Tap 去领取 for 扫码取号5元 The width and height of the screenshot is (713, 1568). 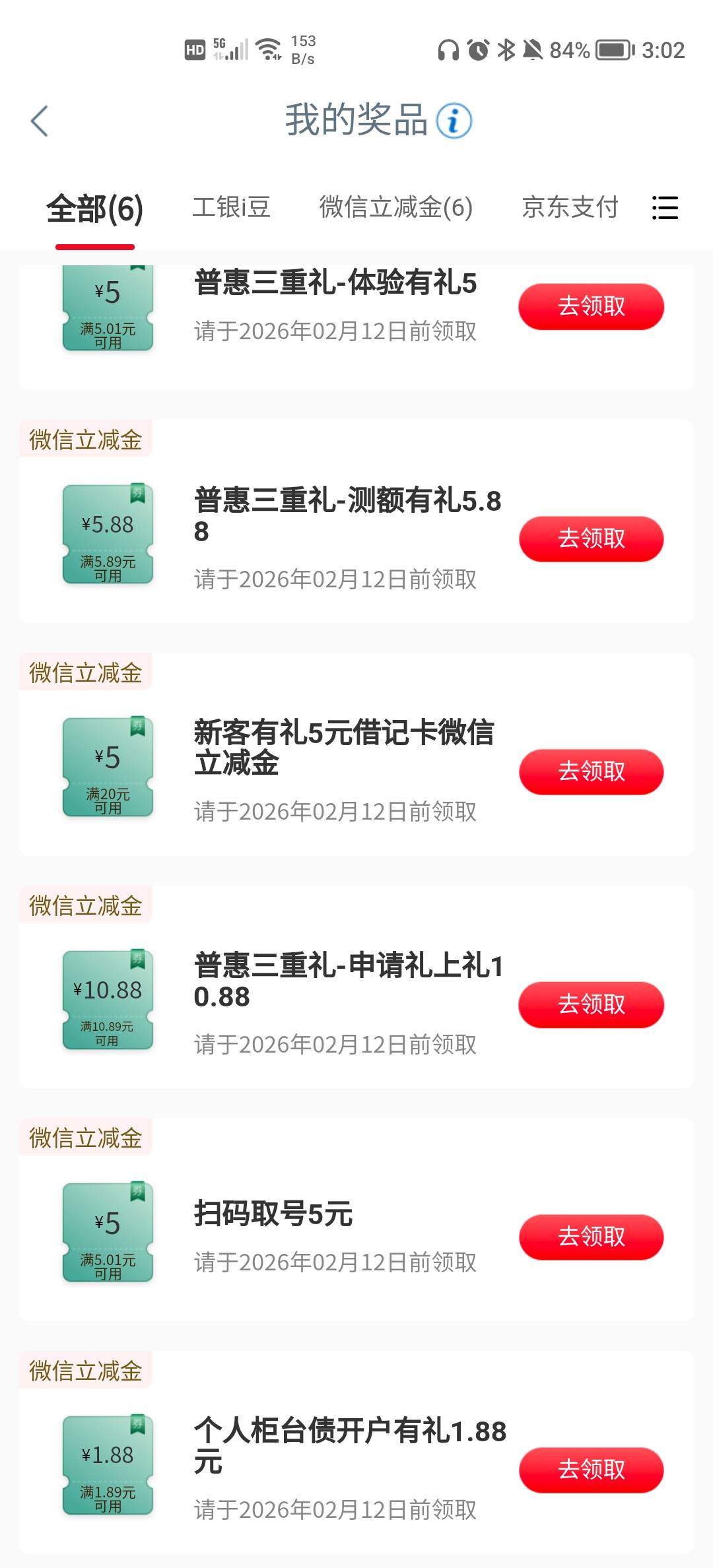click(x=591, y=1237)
